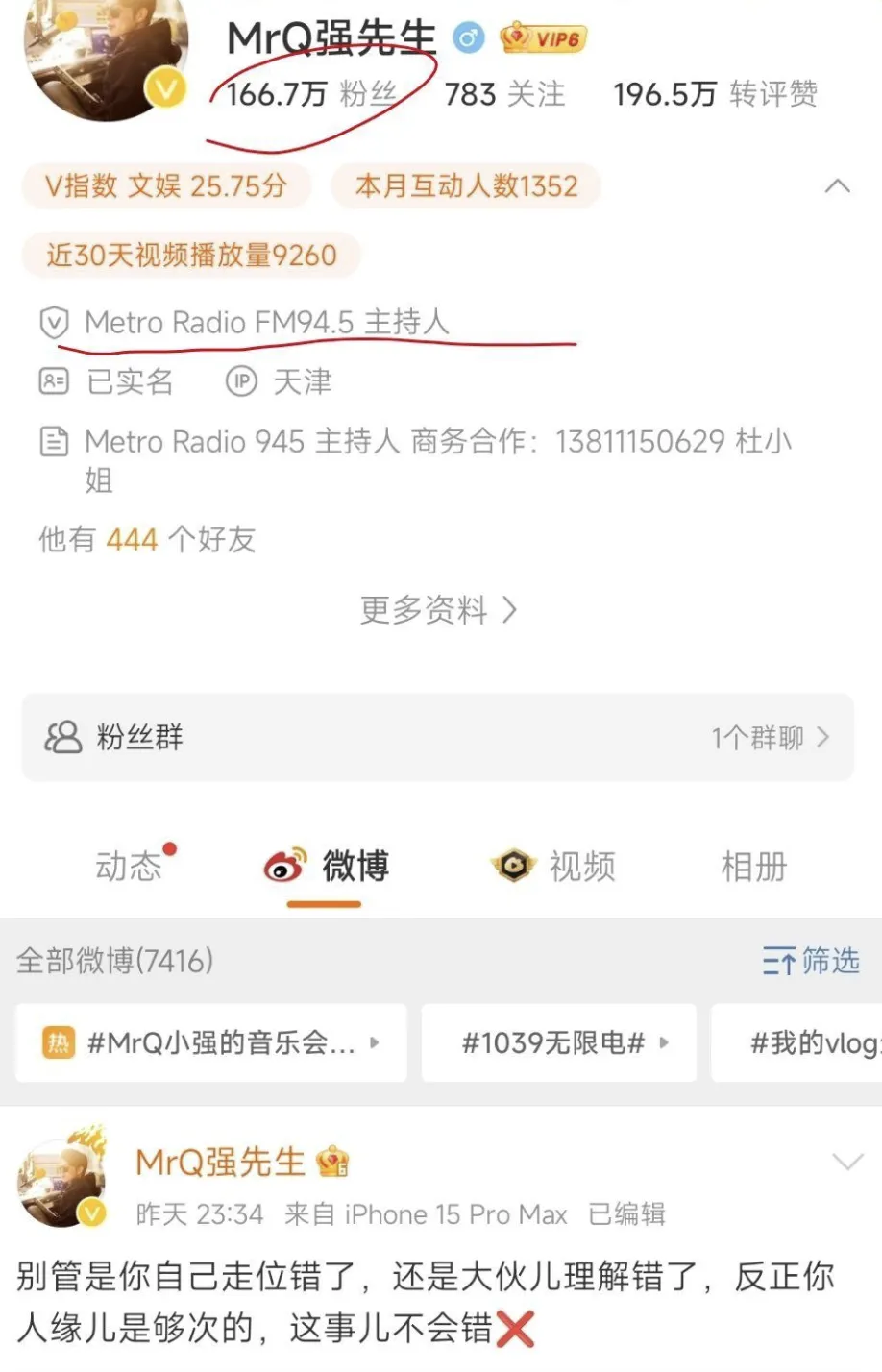Tap the VIP6 crown badge
The height and width of the screenshot is (1372, 882).
coord(543,38)
